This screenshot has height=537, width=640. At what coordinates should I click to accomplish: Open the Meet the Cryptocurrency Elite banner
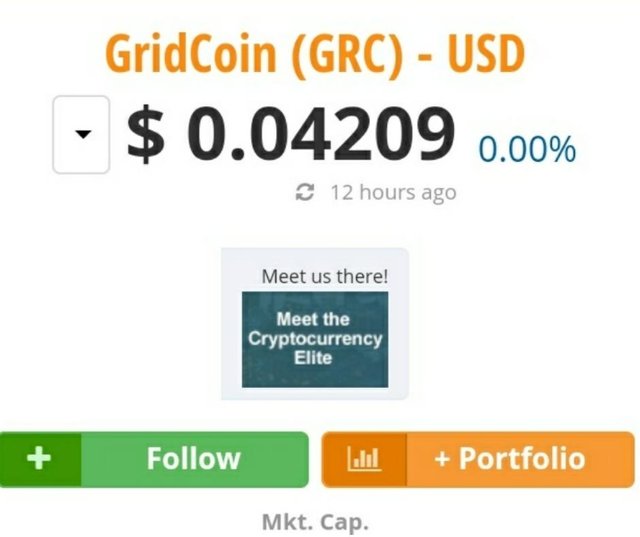(x=314, y=339)
